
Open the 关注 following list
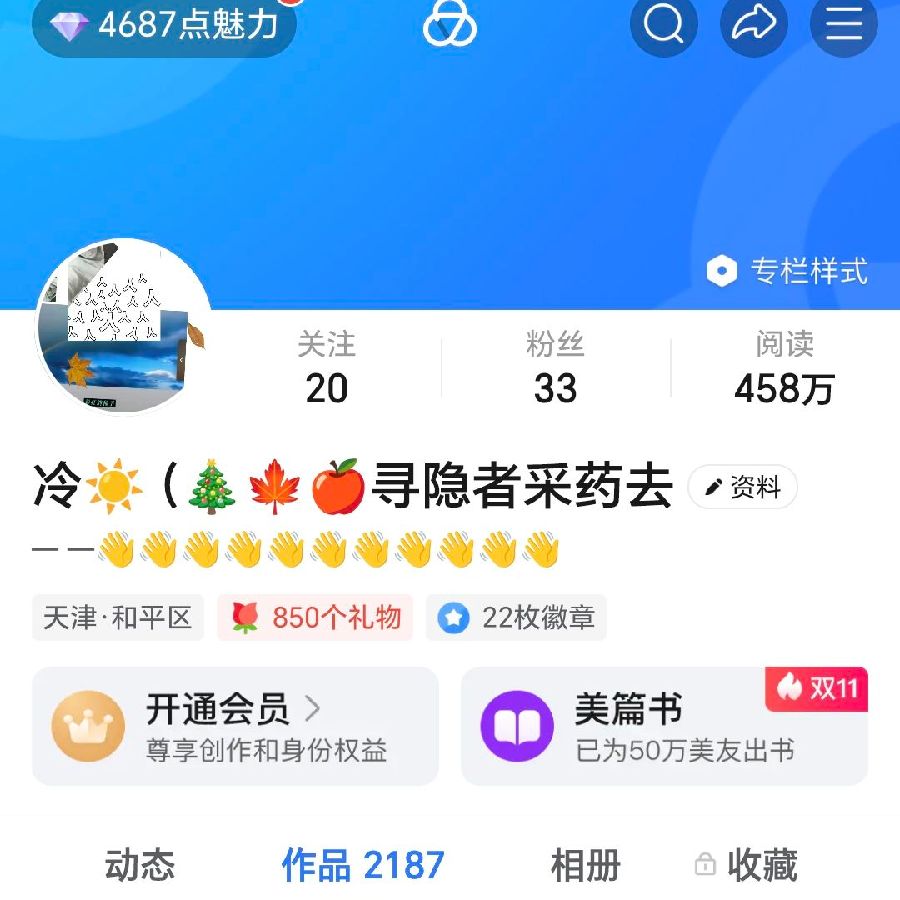(326, 368)
